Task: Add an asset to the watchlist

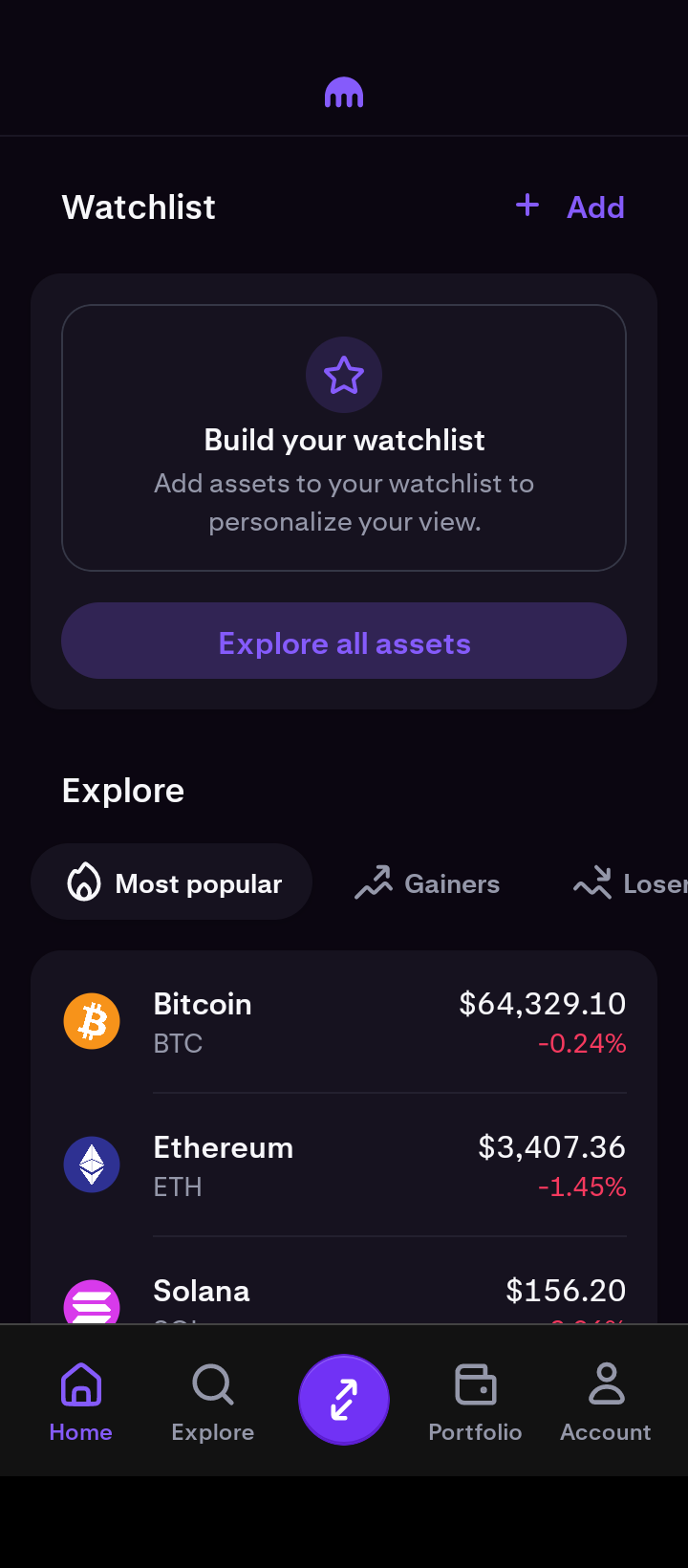Action: pyautogui.click(x=571, y=207)
